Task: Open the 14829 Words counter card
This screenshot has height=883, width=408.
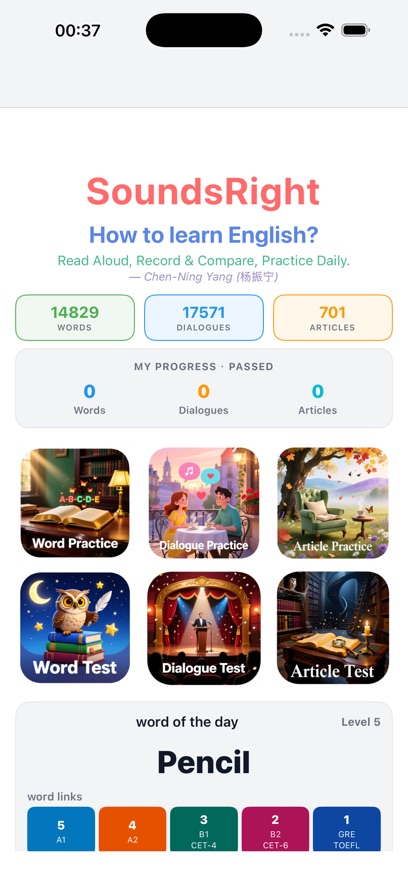Action: (75, 318)
